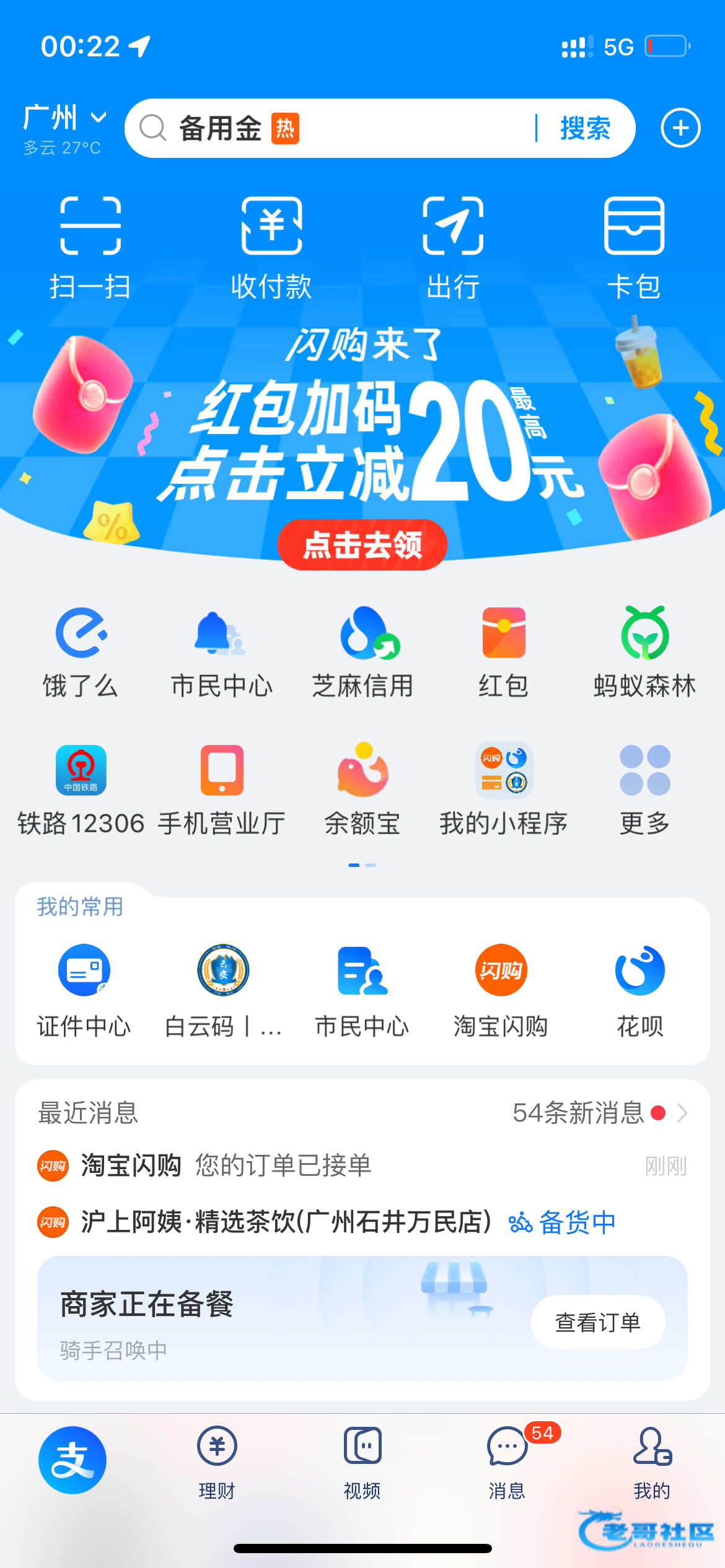Launch 饿了么 mini app

tap(81, 653)
